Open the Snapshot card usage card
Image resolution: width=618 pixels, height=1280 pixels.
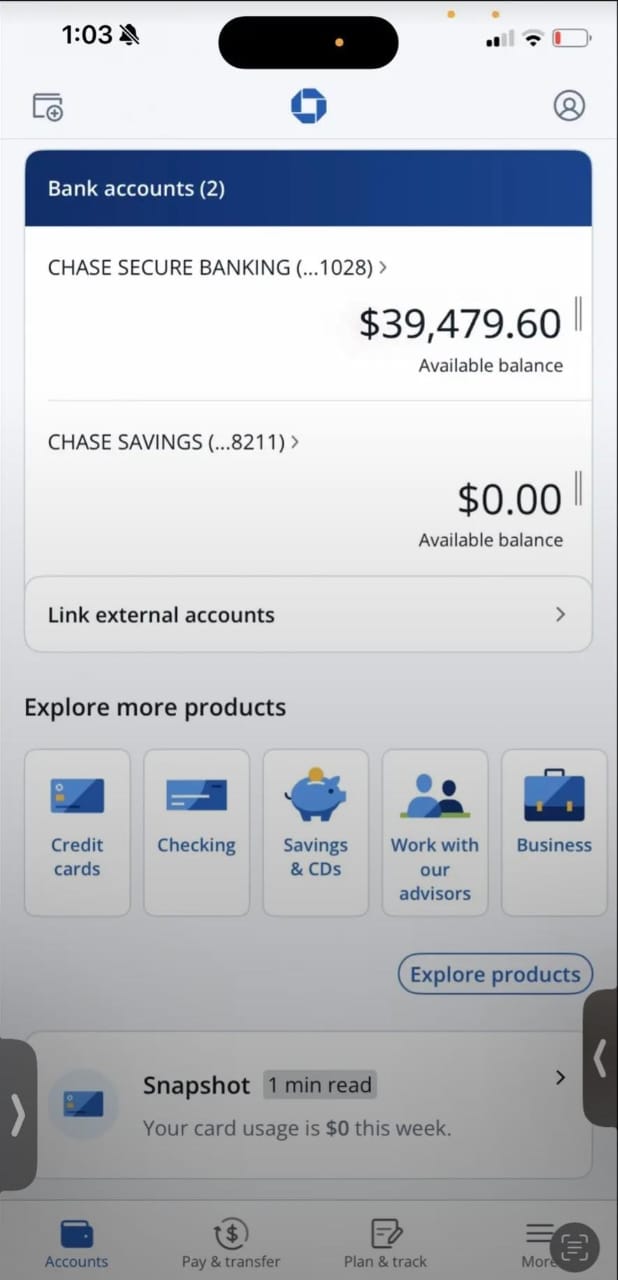[x=308, y=1104]
